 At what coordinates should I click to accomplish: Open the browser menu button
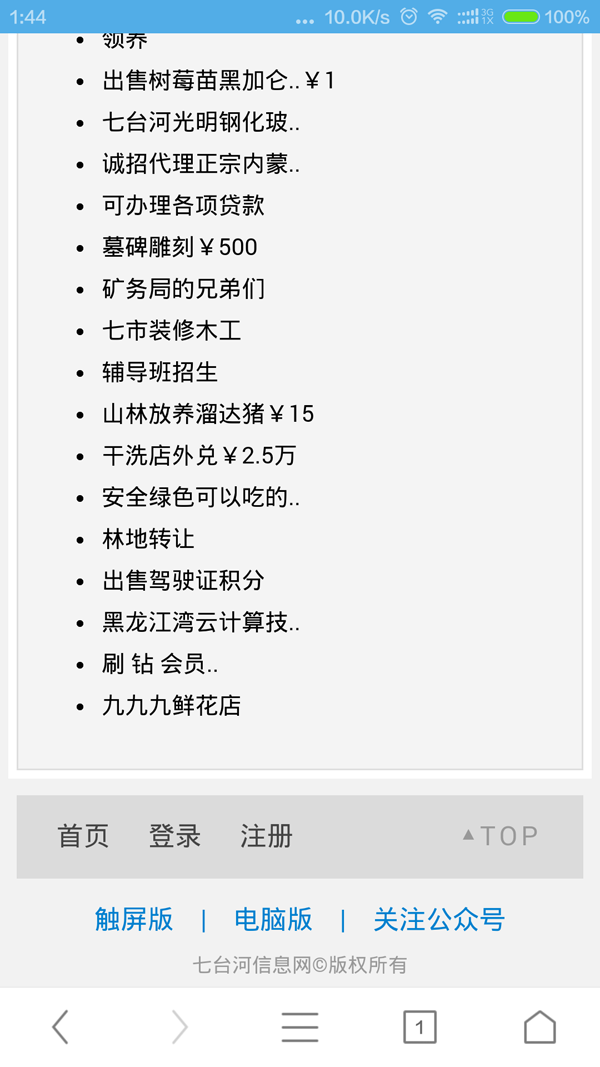pos(300,1027)
